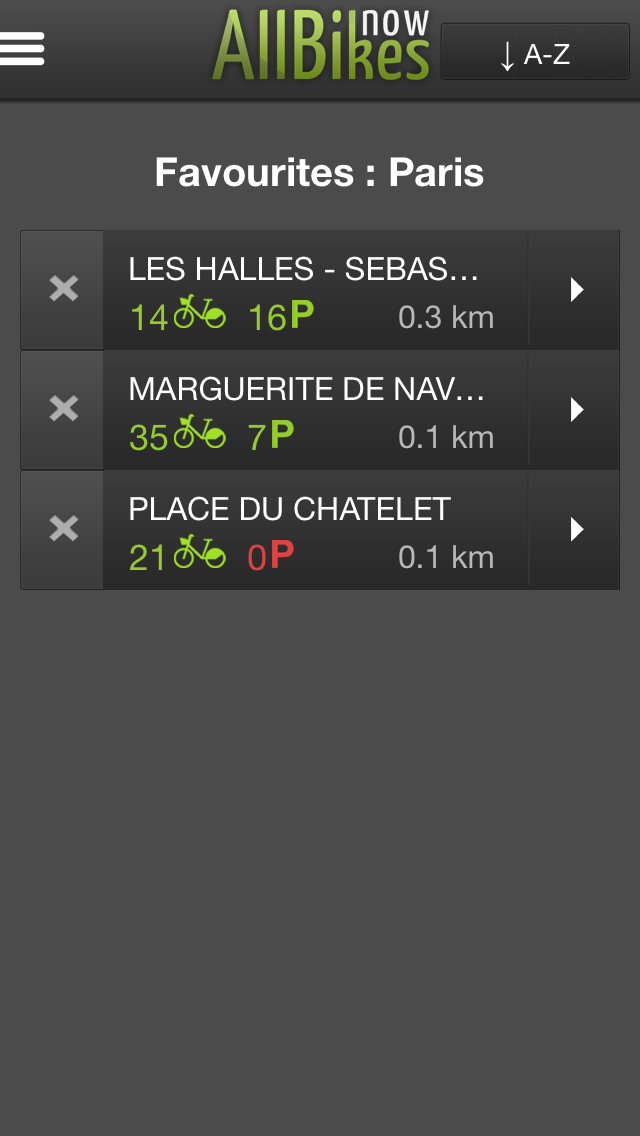Open the Les Halles - Sebas… station

click(x=575, y=290)
